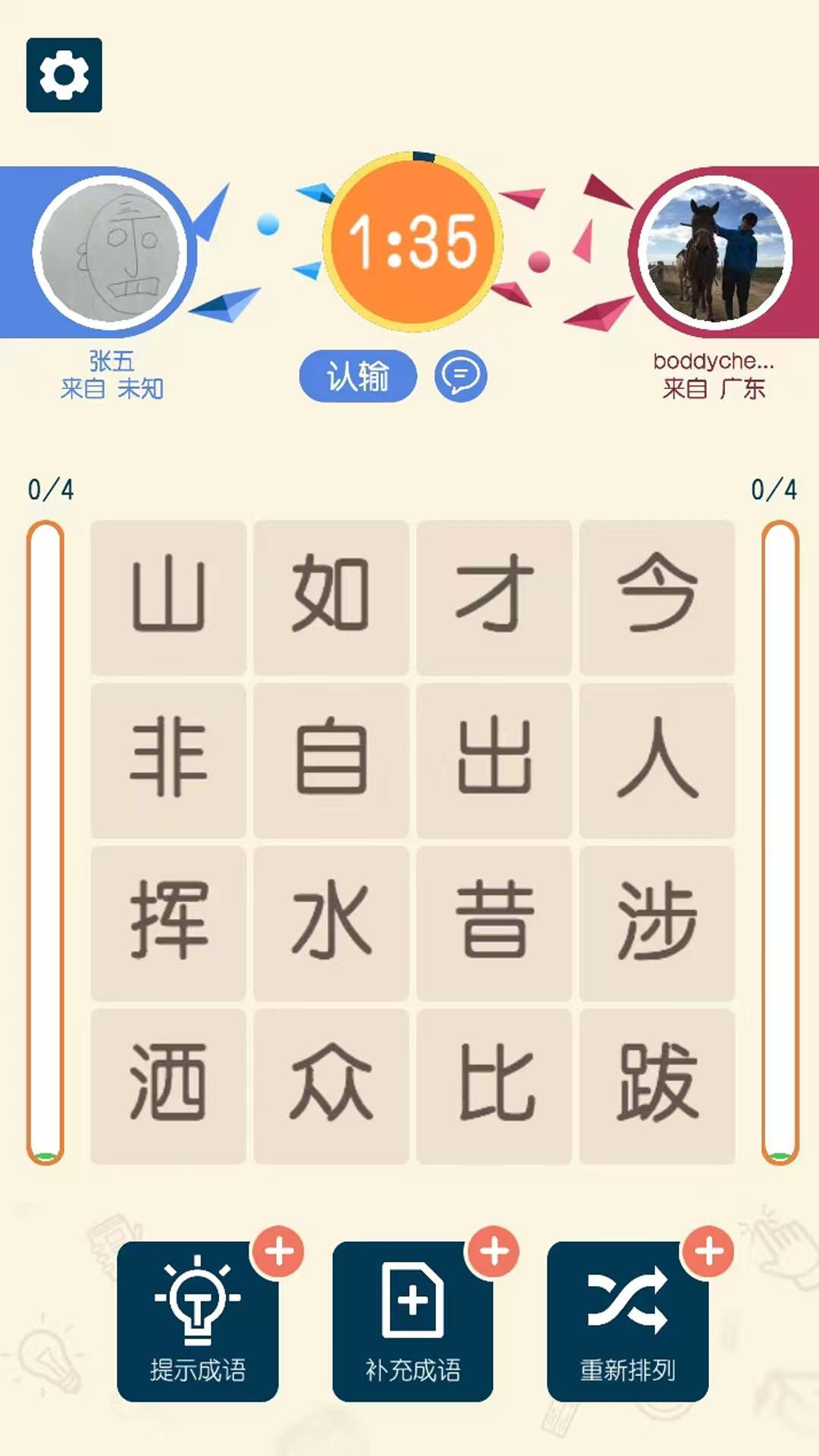The width and height of the screenshot is (819, 1456).
Task: Open the chat bubble icon
Action: (460, 376)
